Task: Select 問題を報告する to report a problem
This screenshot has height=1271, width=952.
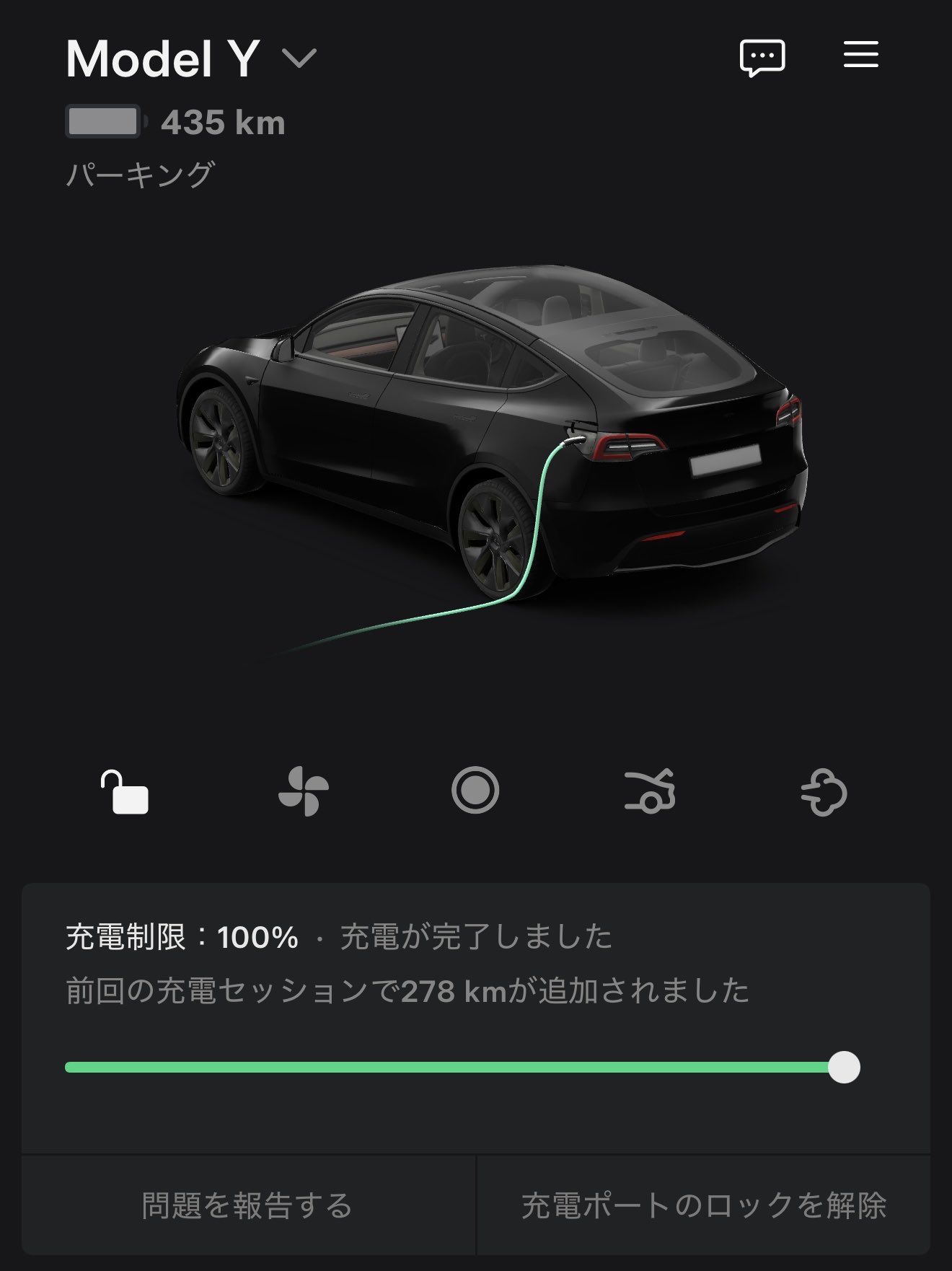Action: click(248, 1206)
